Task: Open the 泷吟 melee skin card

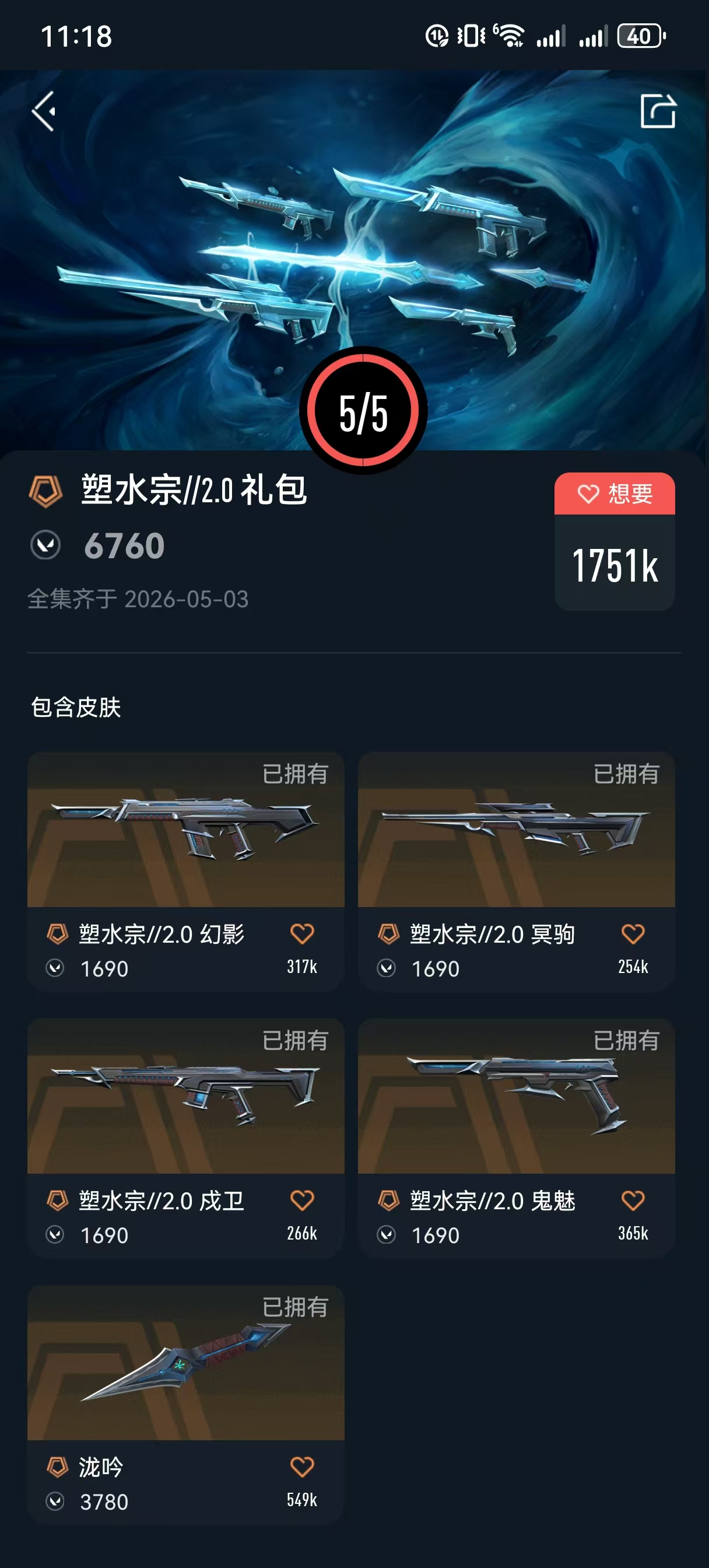Action: (185, 1404)
